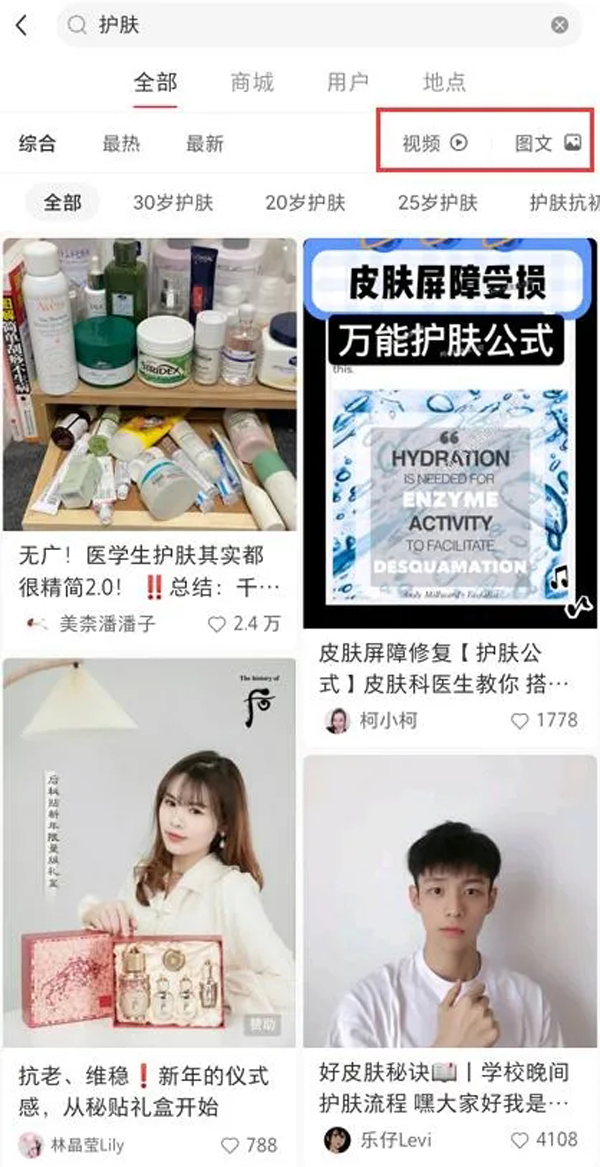Image resolution: width=600 pixels, height=1167 pixels.
Task: Sort results by 最热
Action: tap(120, 144)
